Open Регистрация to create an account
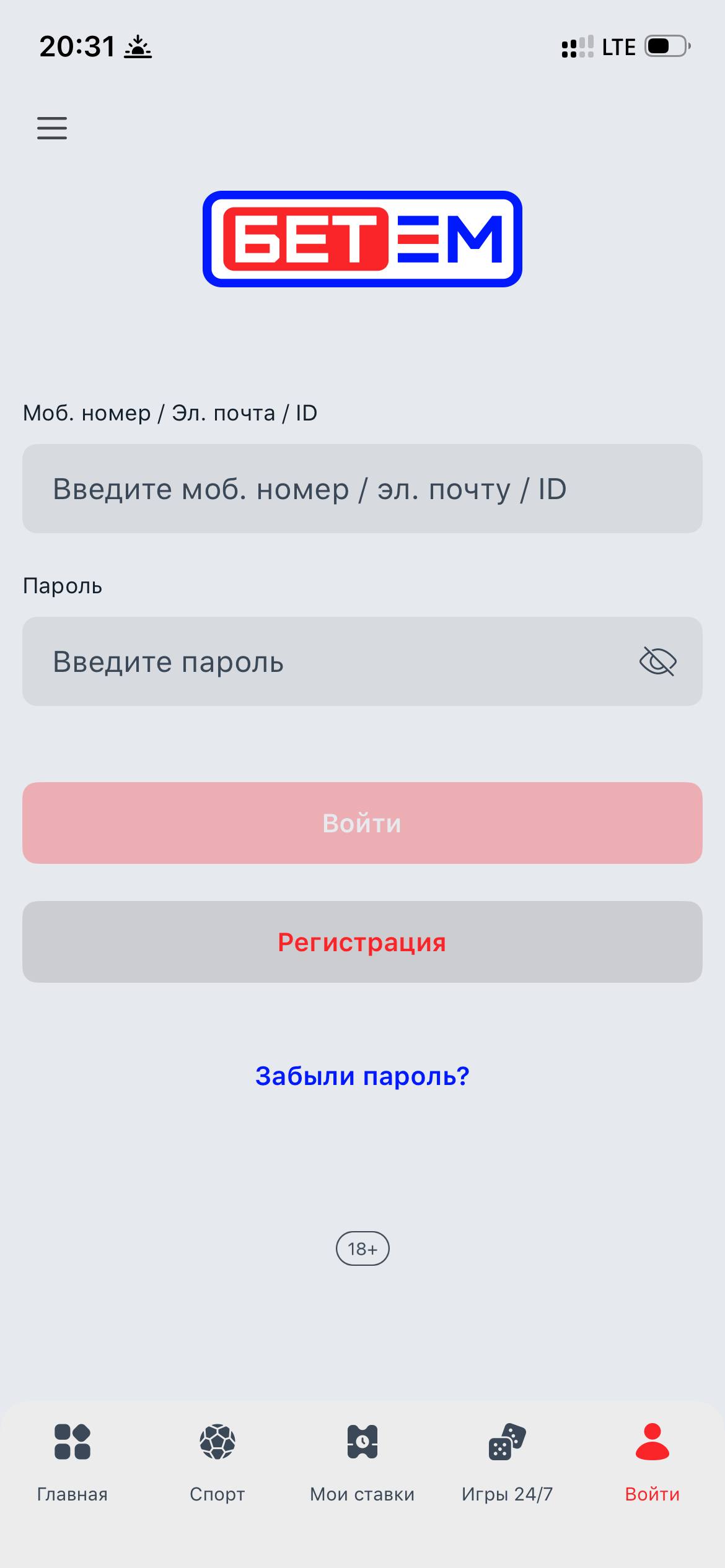 [362, 942]
